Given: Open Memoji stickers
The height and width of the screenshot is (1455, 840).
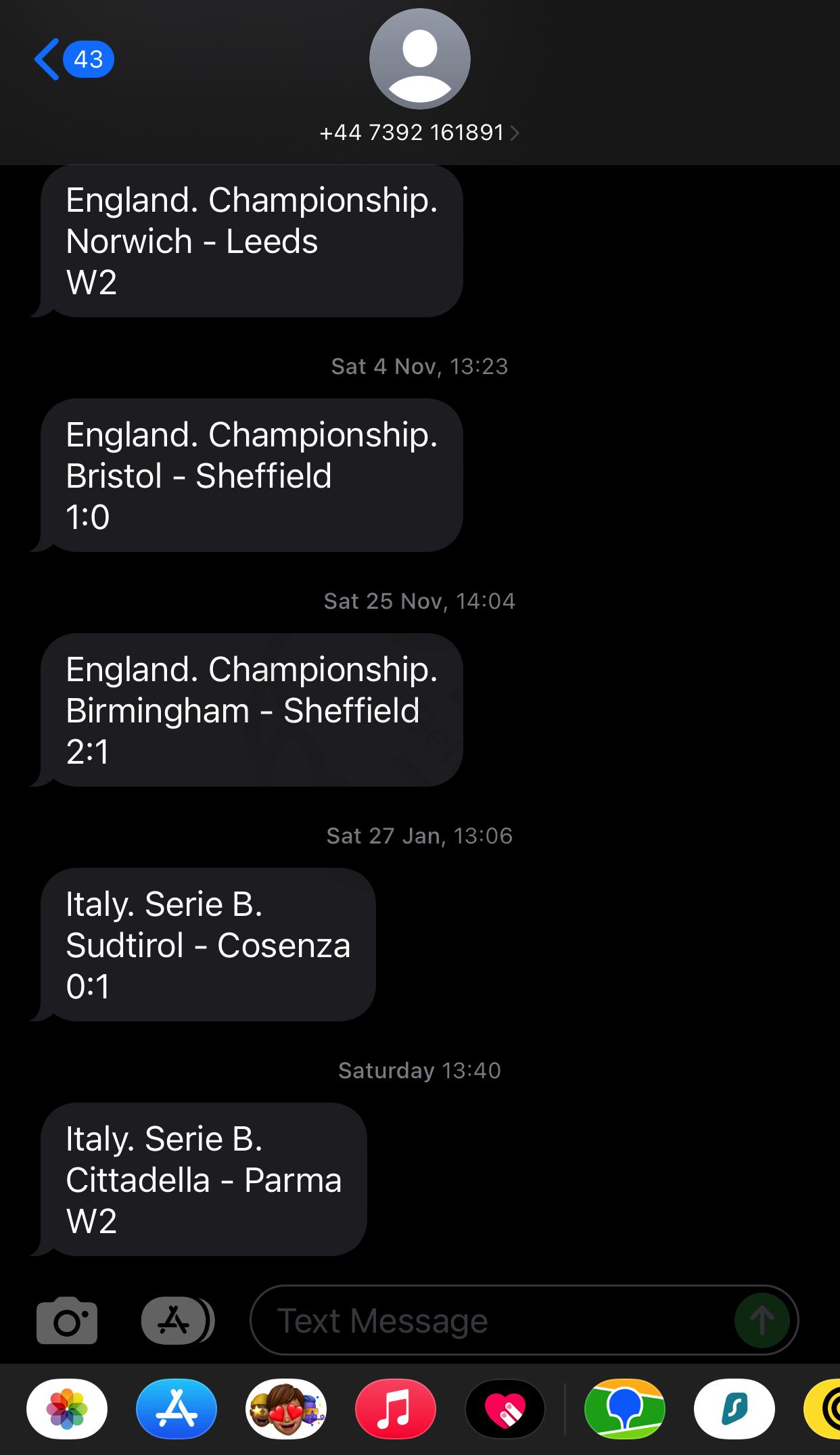Looking at the screenshot, I should [x=286, y=1409].
